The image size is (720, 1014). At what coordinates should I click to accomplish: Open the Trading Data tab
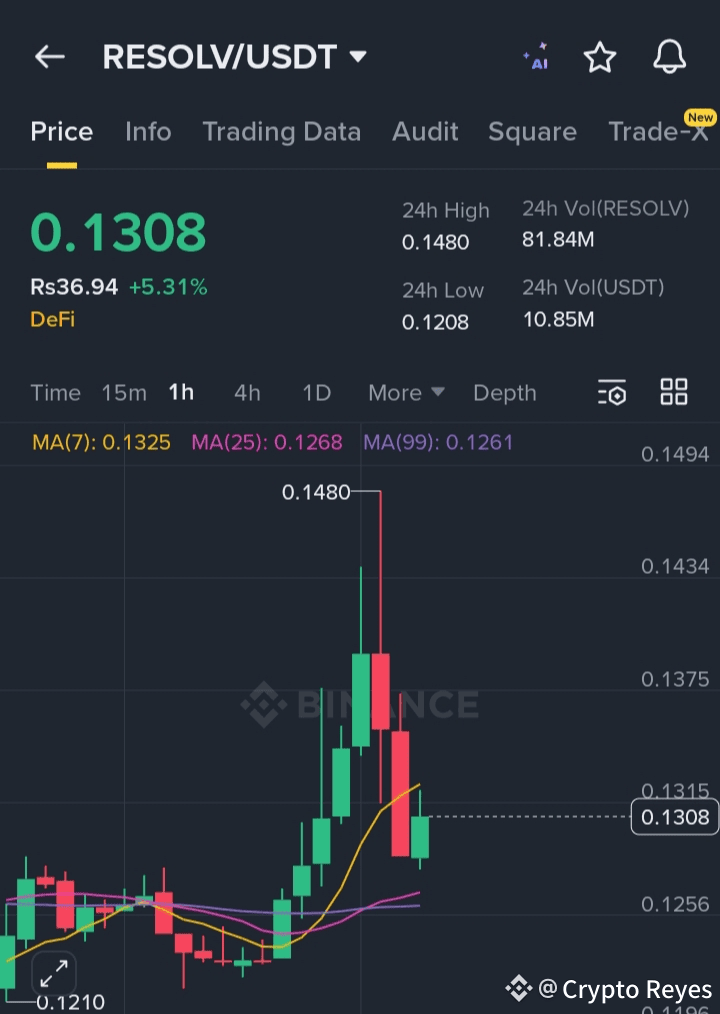(x=281, y=132)
